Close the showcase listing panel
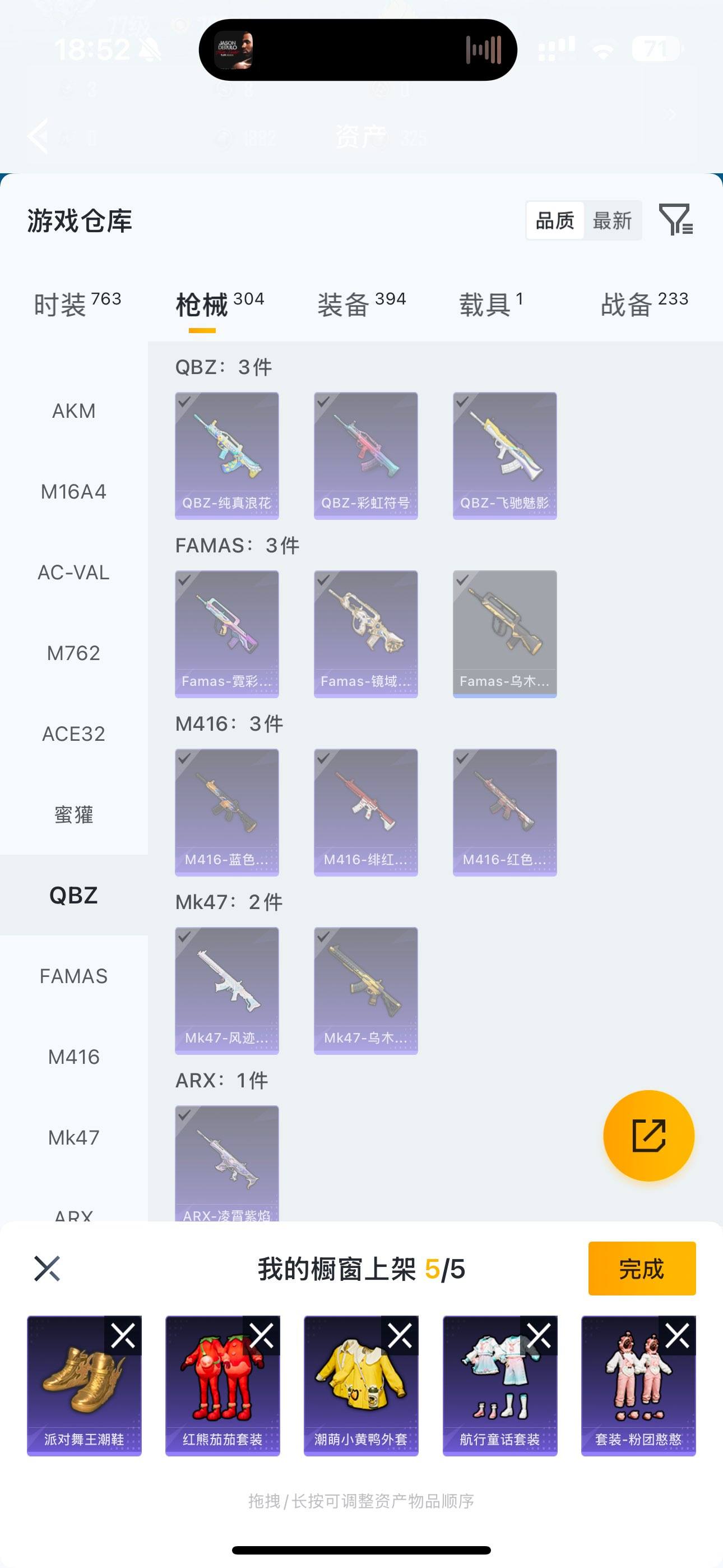The width and height of the screenshot is (723, 1568). [47, 1269]
